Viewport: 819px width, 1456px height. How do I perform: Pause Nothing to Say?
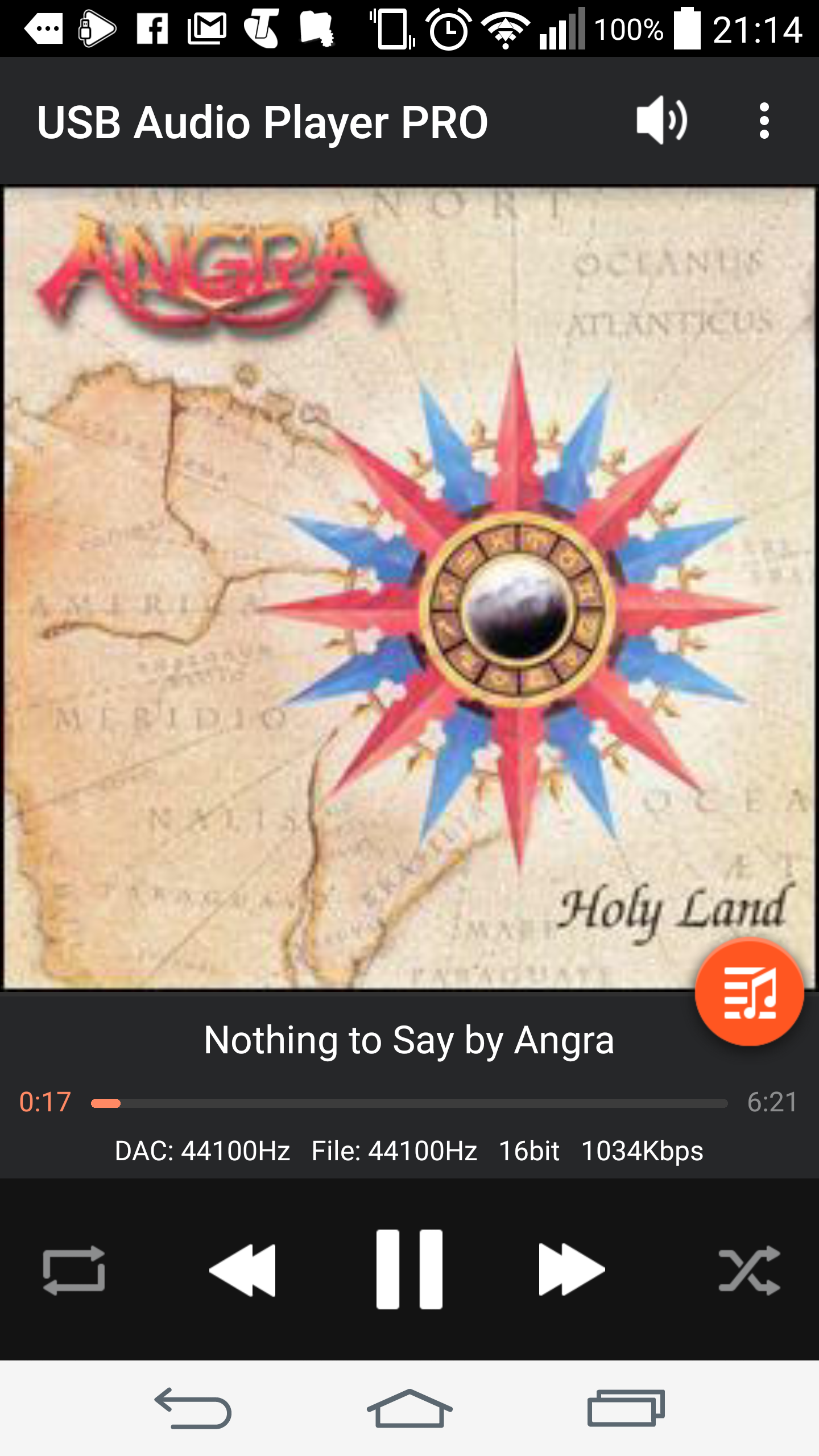tap(409, 1269)
